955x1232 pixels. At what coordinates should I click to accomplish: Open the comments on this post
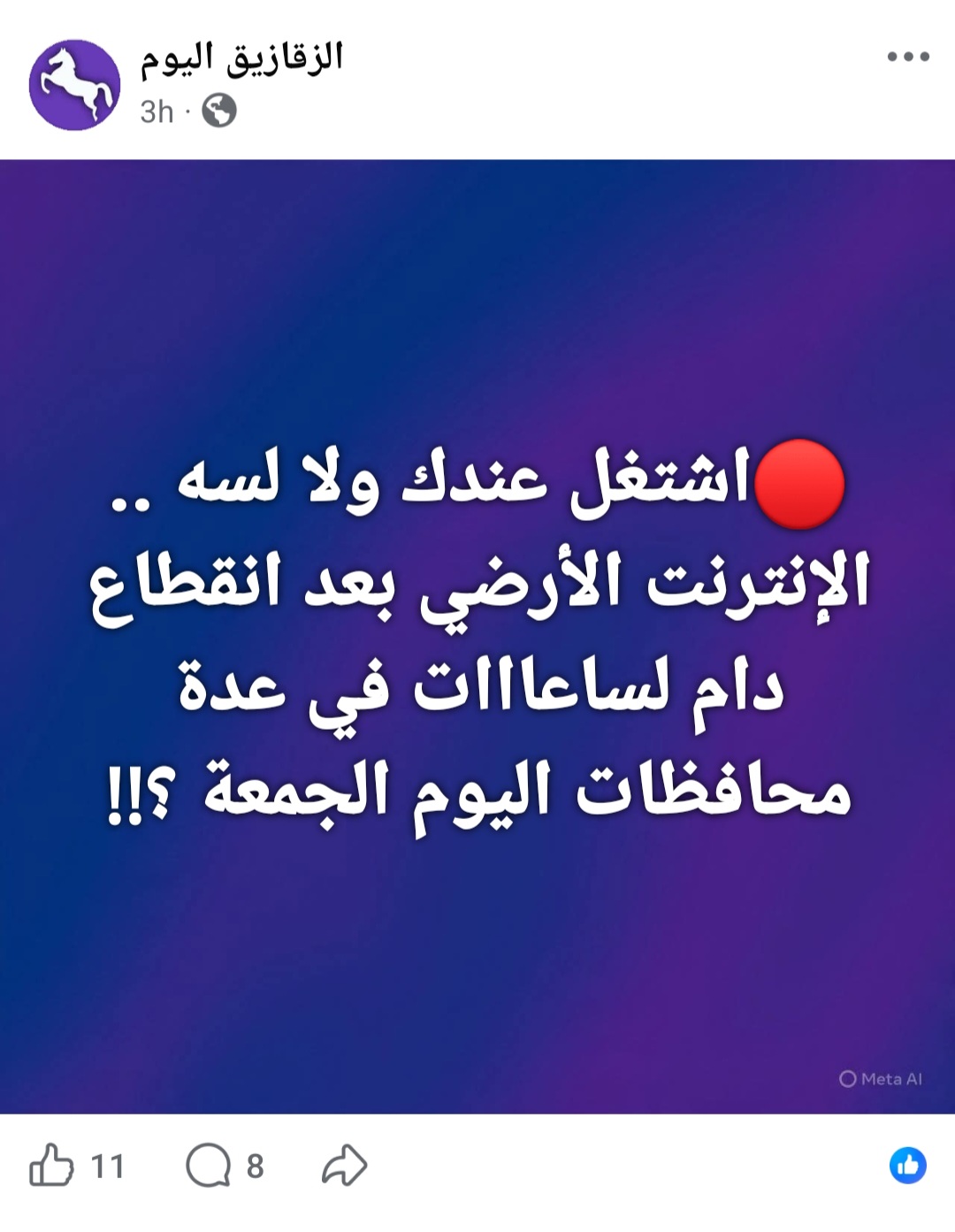click(209, 1165)
